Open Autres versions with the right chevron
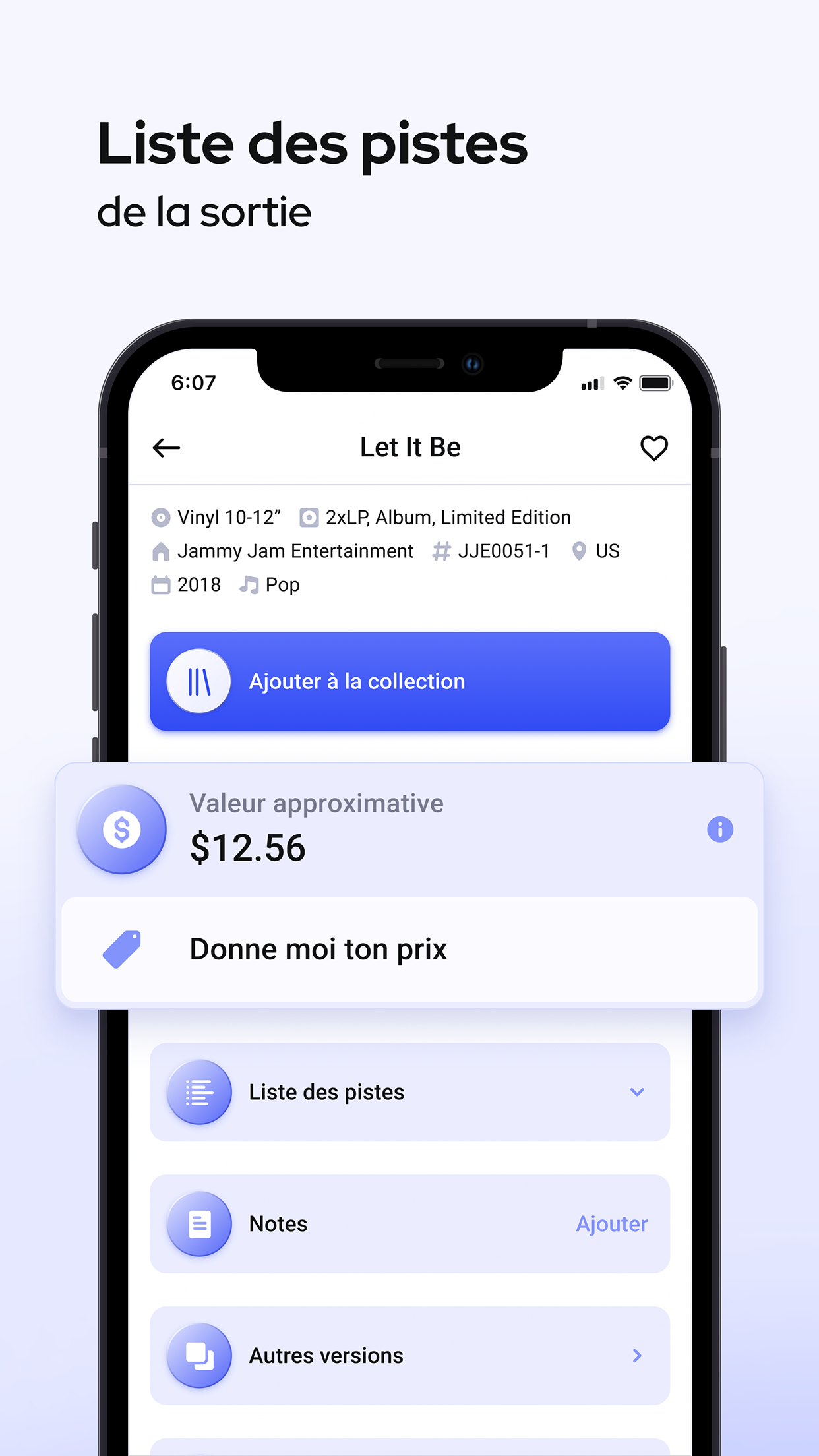Screen dimensions: 819x1456 (x=637, y=1355)
